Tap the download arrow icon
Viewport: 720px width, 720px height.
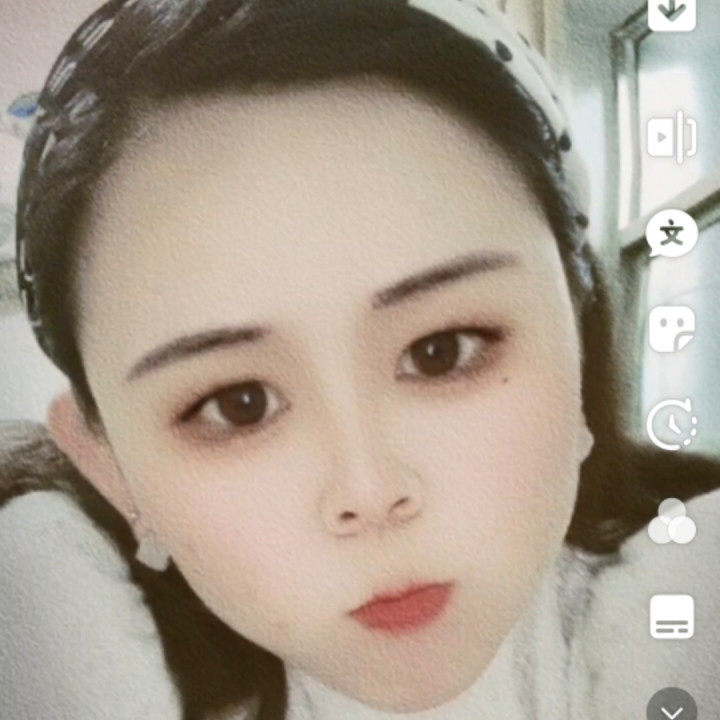pyautogui.click(x=672, y=12)
